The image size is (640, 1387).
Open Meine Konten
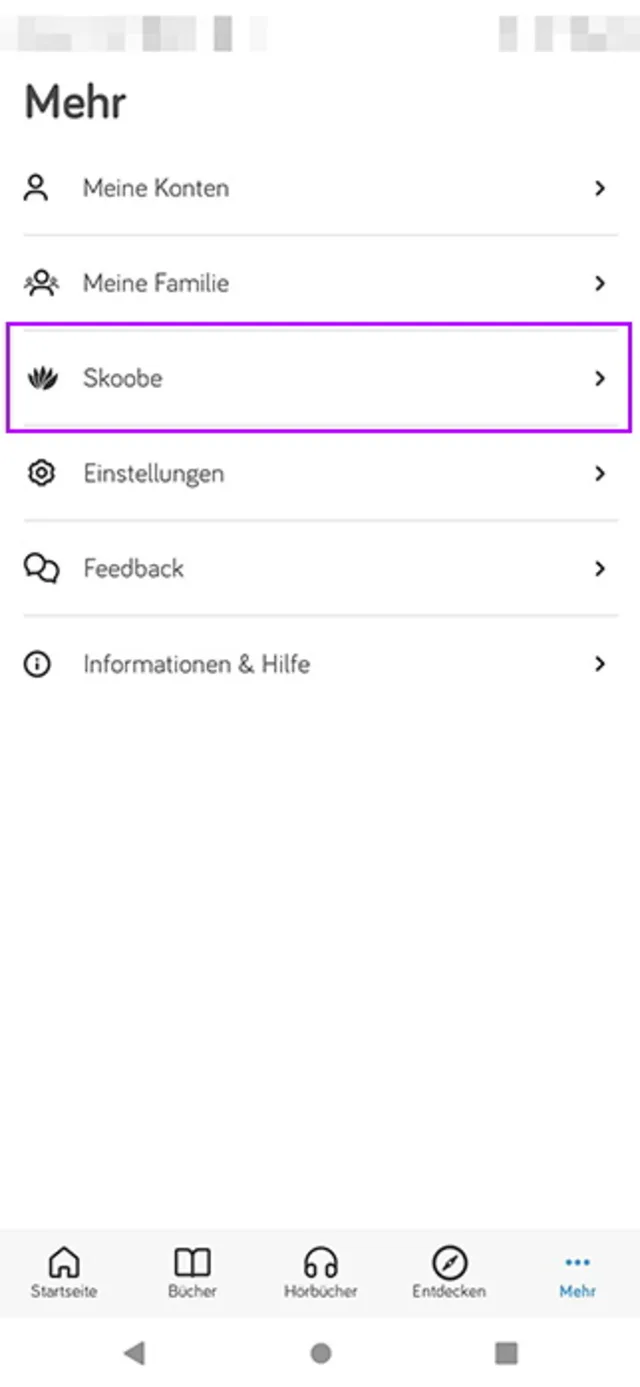pyautogui.click(x=320, y=188)
